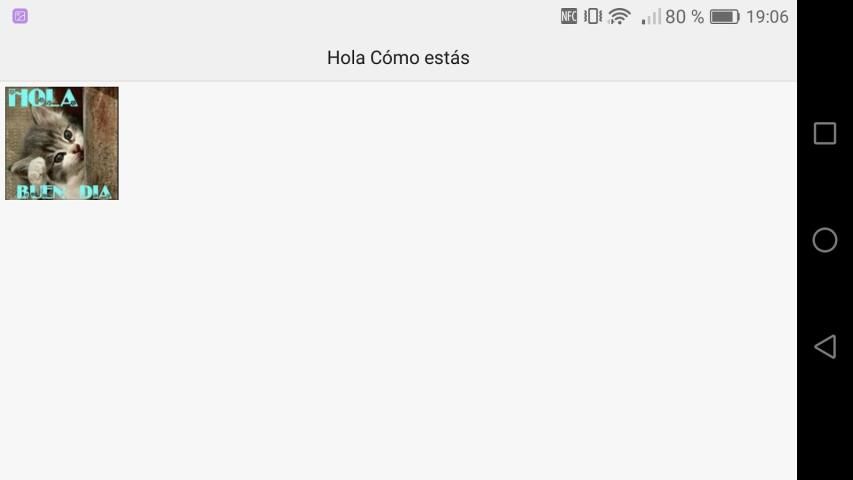
Task: Go back with the navigation bar arrow
Action: 825,346
